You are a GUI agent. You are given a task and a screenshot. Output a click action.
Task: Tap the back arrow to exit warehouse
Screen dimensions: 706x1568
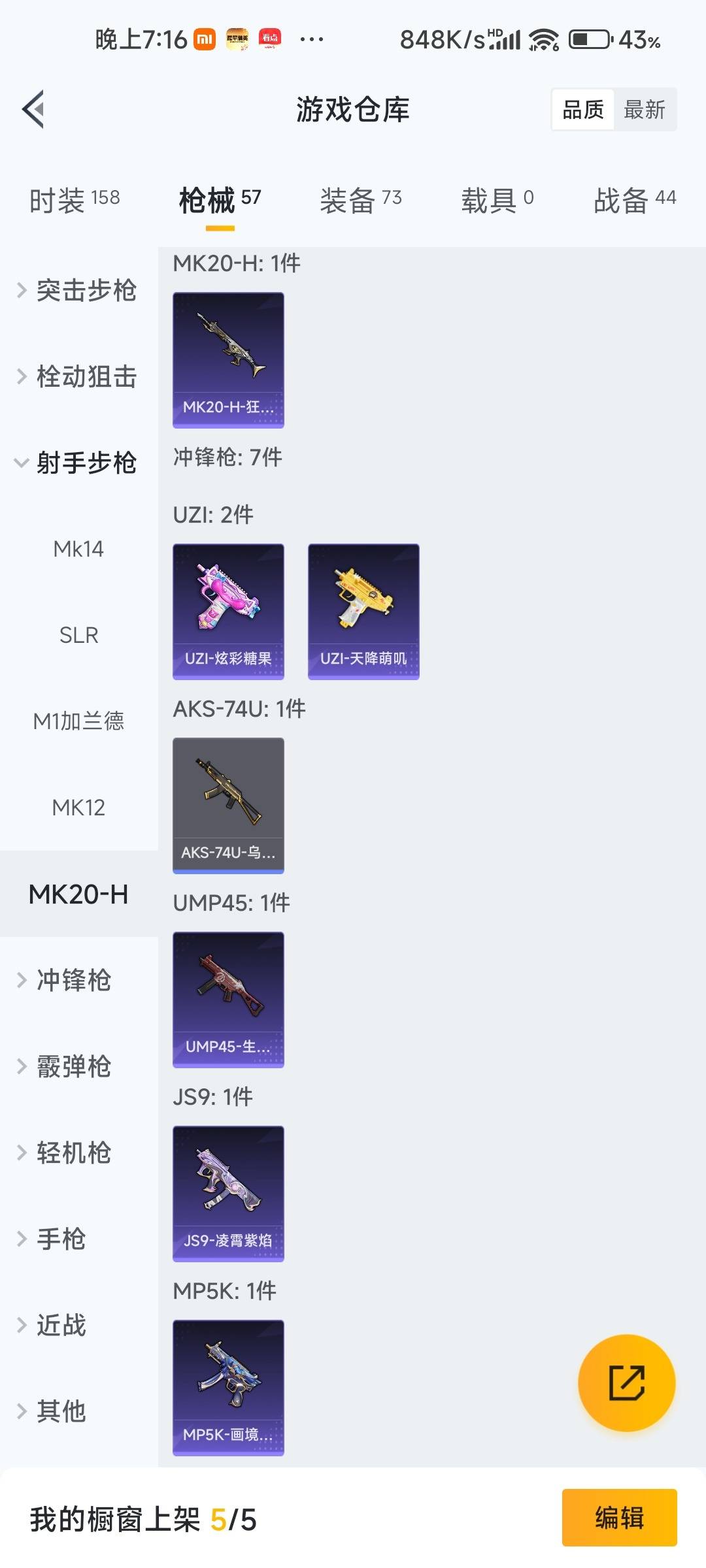coord(34,110)
